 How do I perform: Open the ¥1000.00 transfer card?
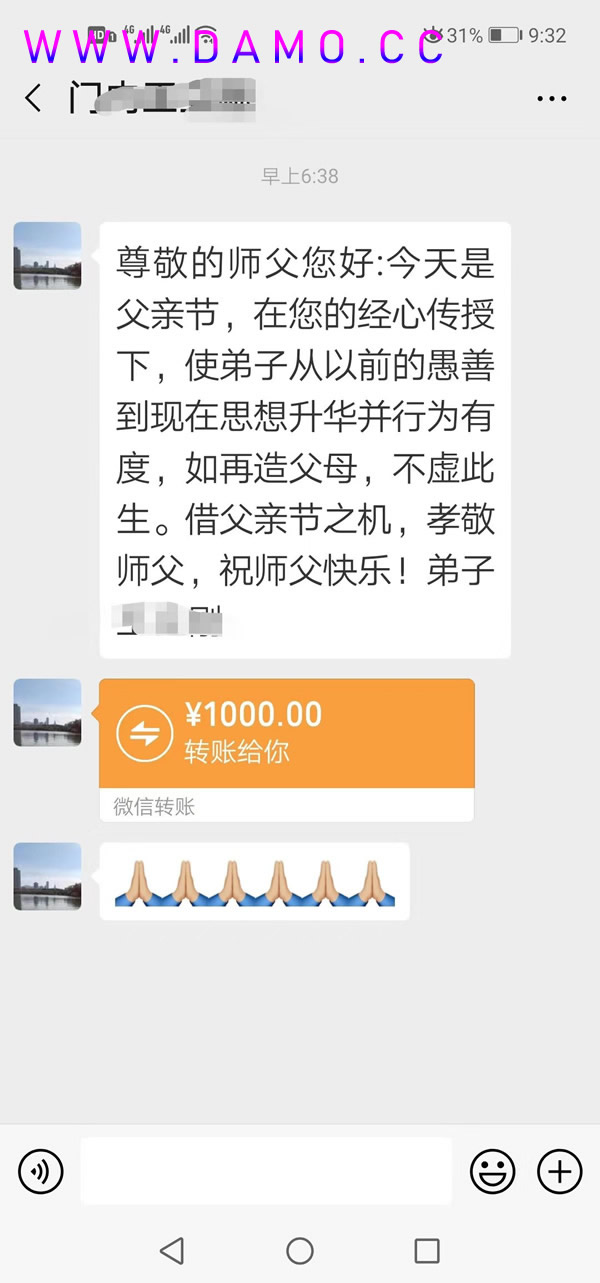(x=286, y=734)
